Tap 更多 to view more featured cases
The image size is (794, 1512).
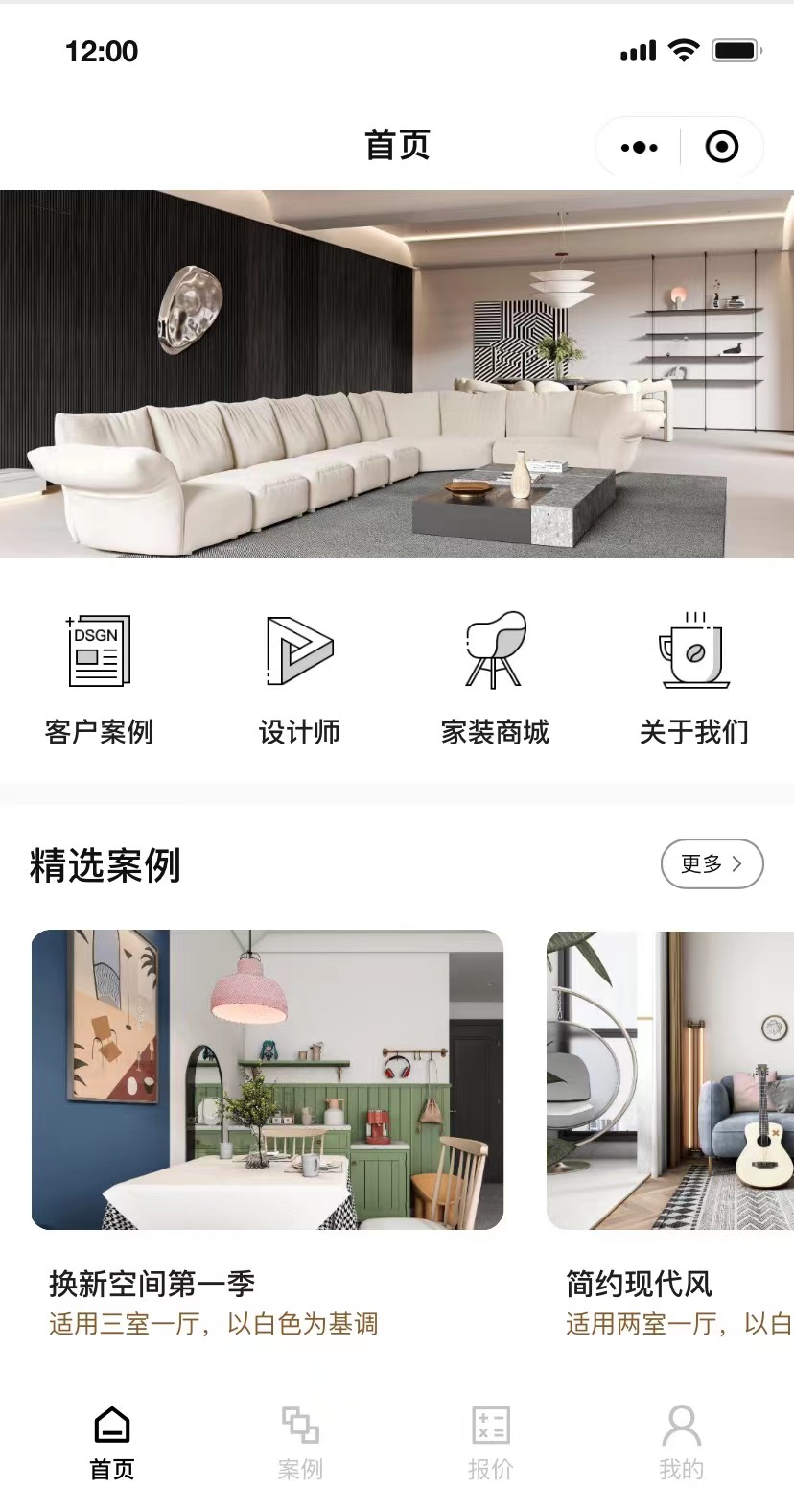(712, 863)
